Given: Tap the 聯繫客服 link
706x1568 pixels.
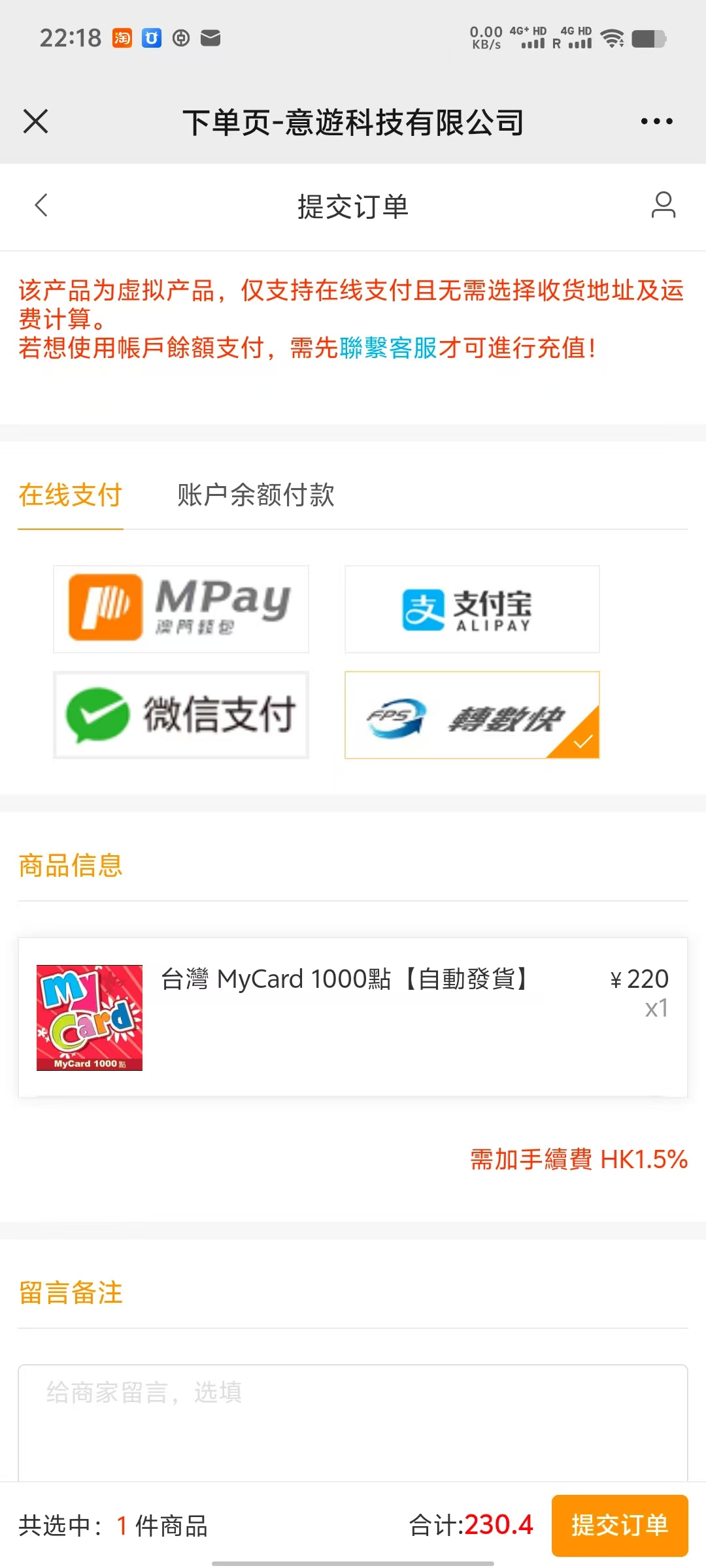Looking at the screenshot, I should pyautogui.click(x=388, y=348).
